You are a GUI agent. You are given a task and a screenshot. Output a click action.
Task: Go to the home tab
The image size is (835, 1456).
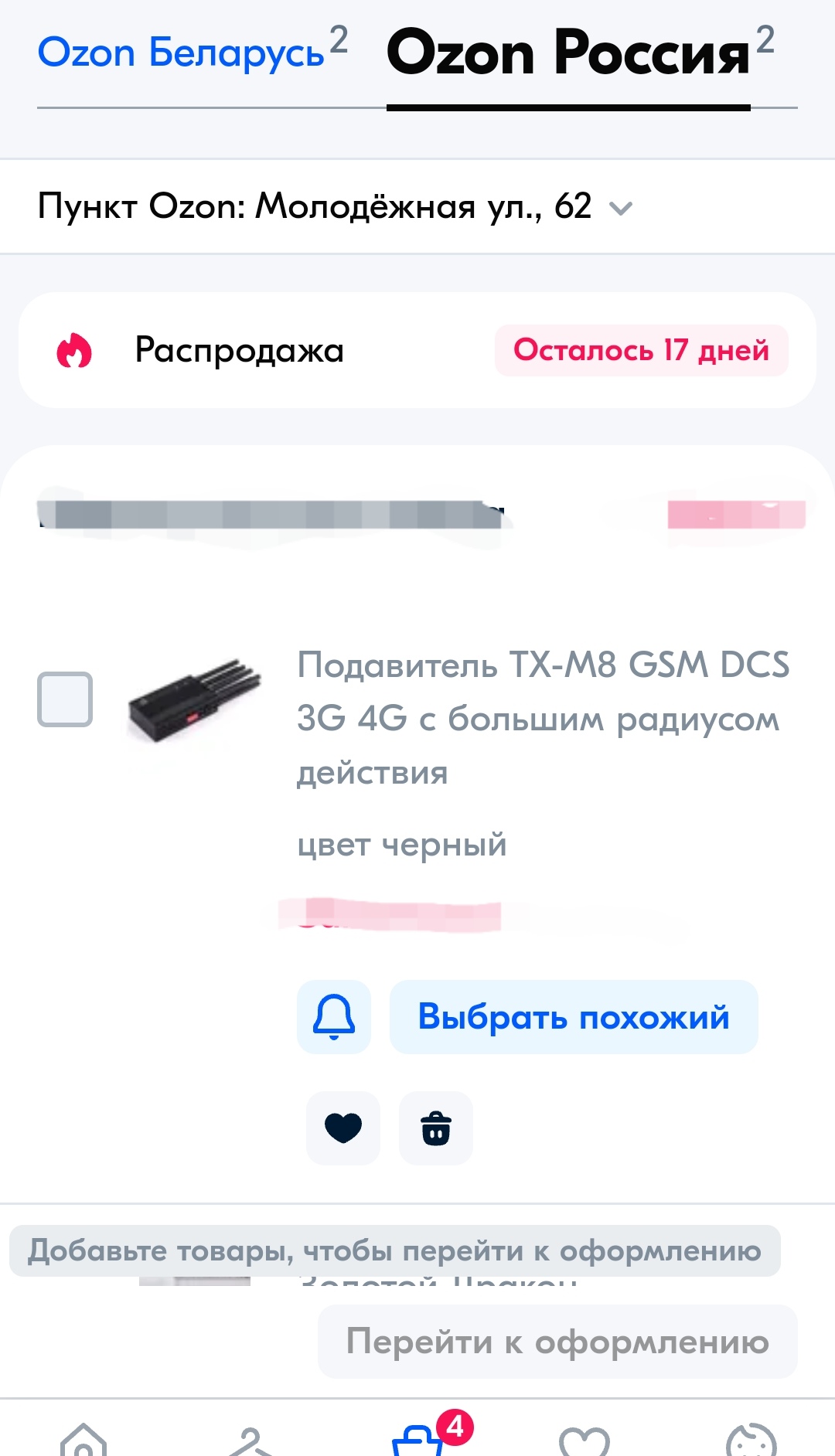pyautogui.click(x=83, y=1441)
